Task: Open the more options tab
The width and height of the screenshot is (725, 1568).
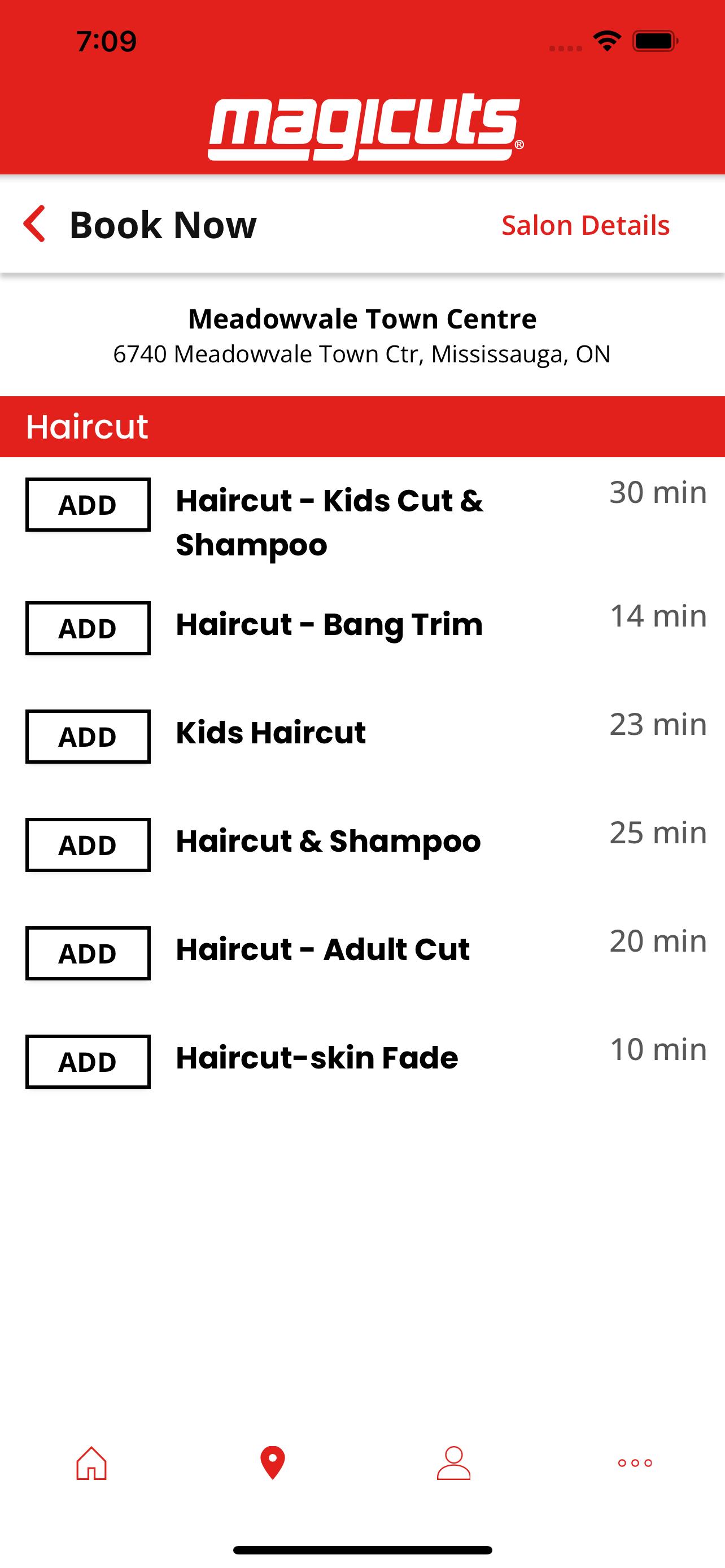Action: pyautogui.click(x=635, y=1462)
